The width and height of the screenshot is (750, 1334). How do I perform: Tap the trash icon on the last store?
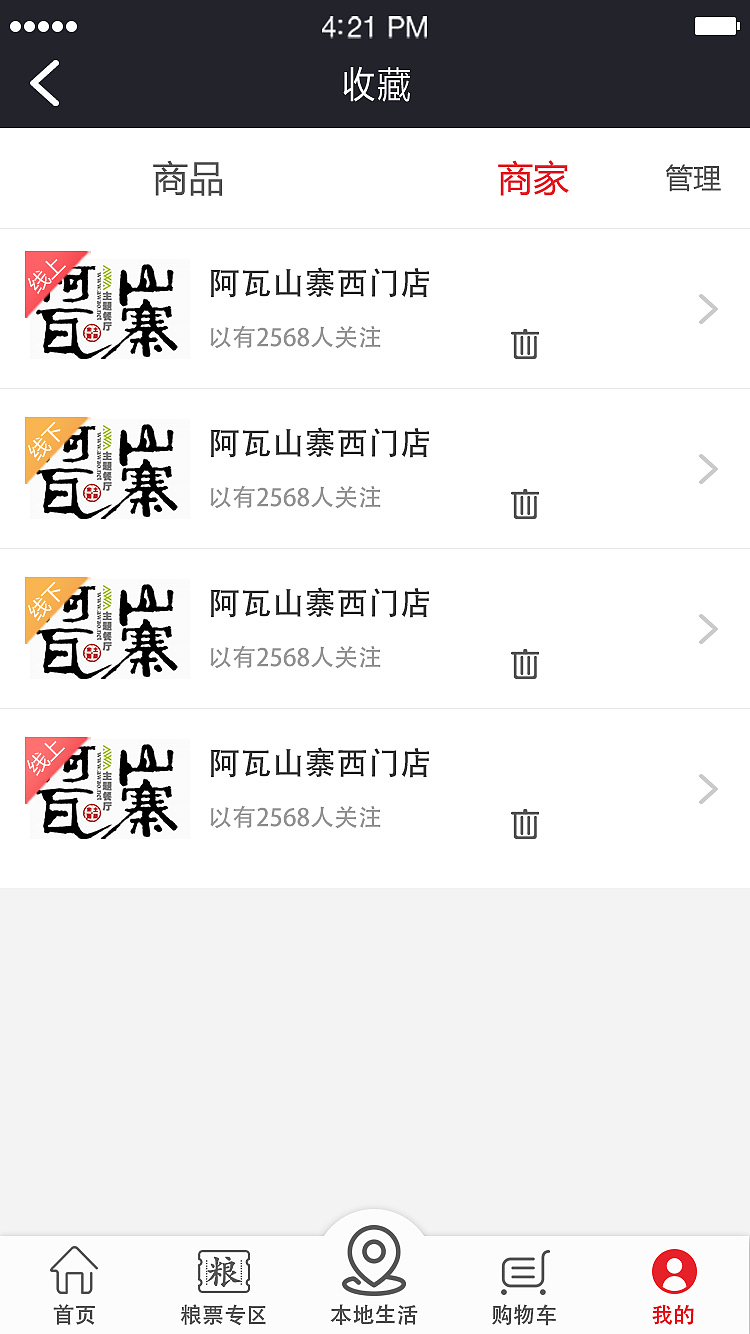coord(524,824)
